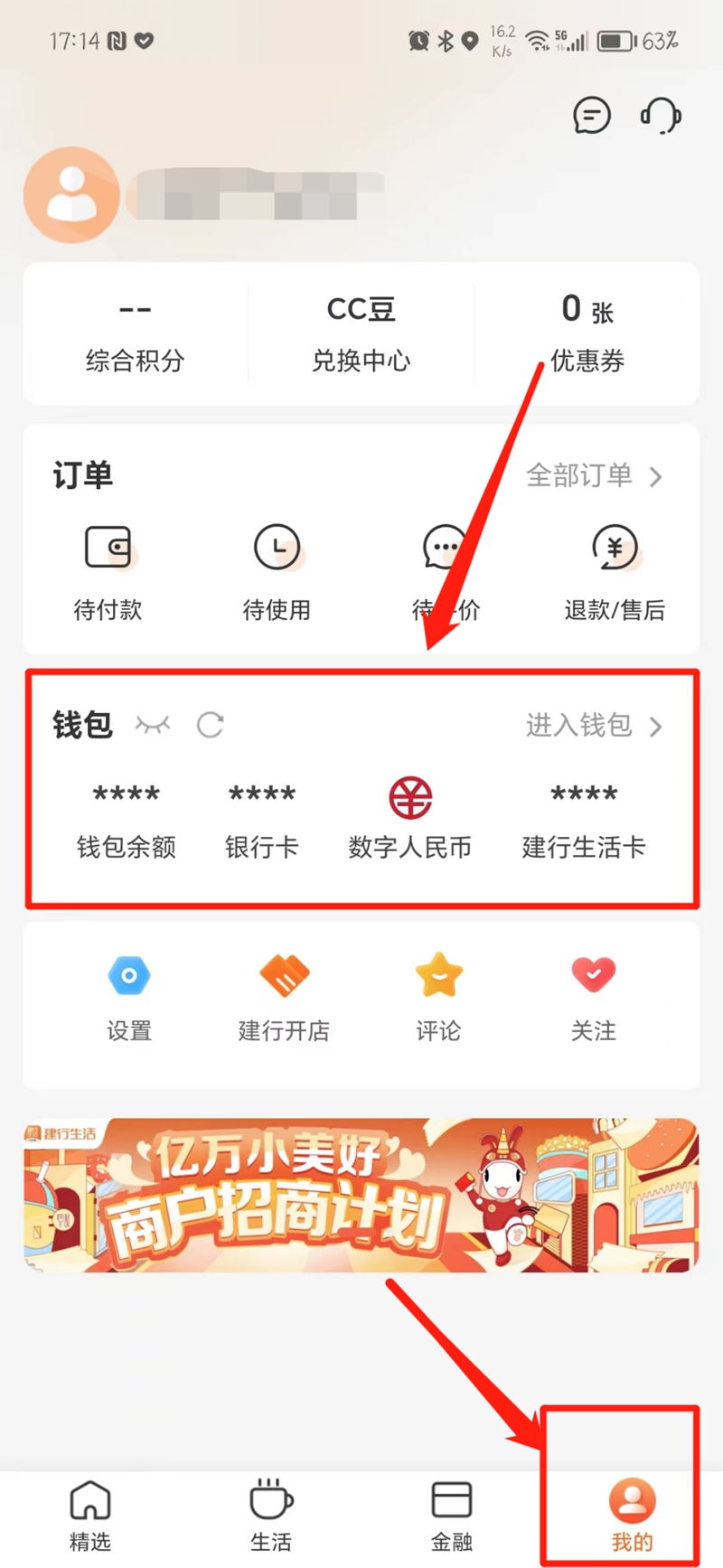
Task: Open 全部订单 link
Action: [x=594, y=475]
